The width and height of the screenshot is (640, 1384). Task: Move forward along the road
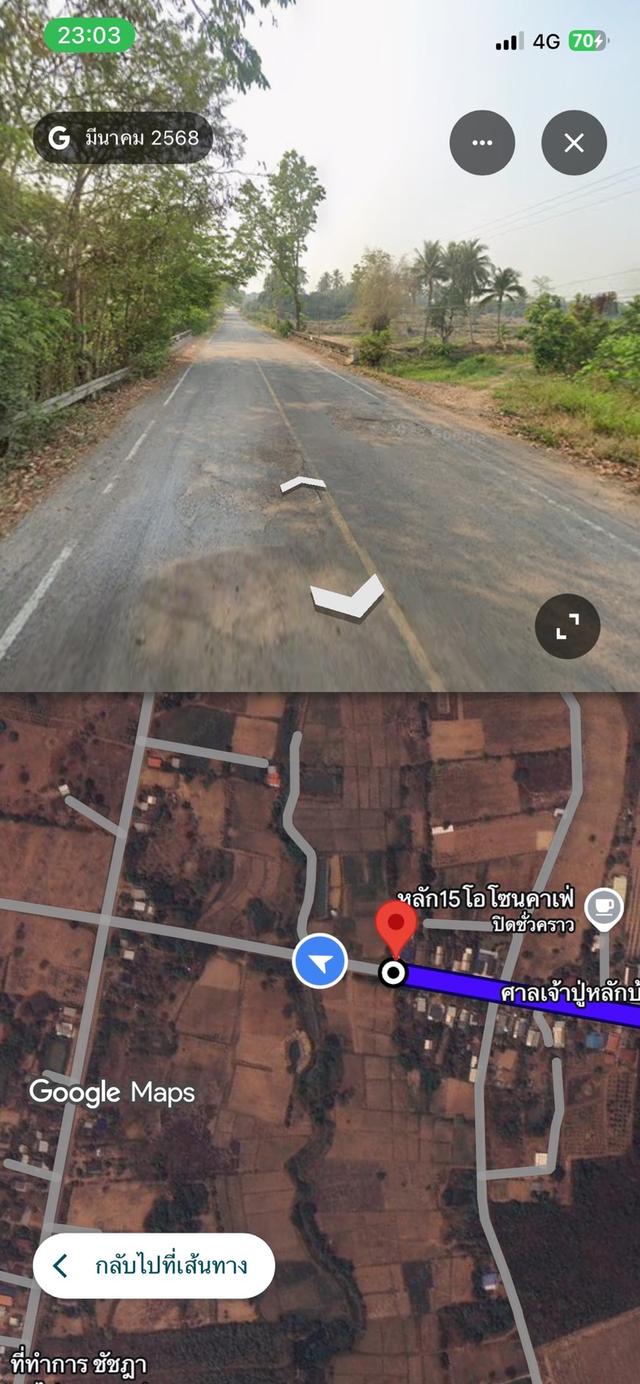click(302, 485)
